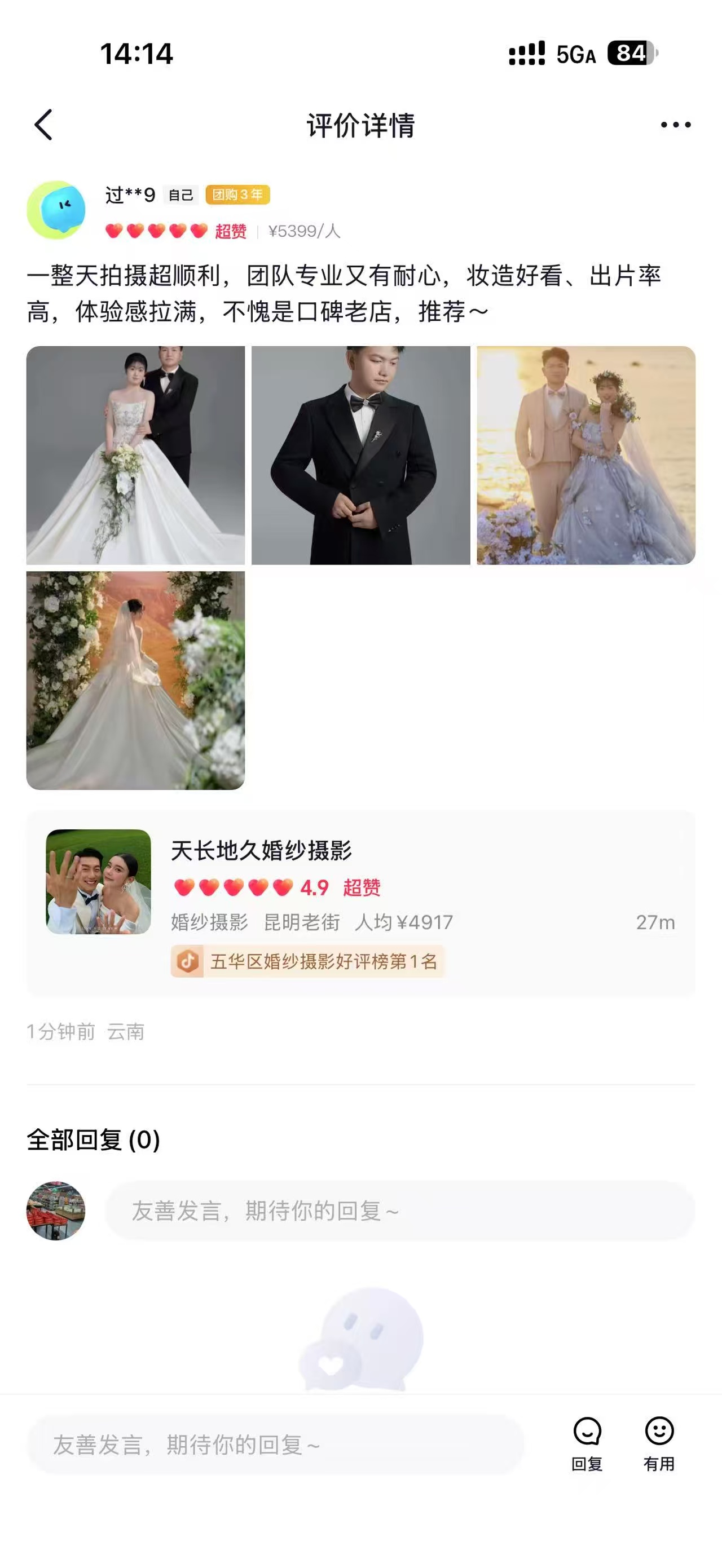Viewport: 722px width, 1568px height.
Task: Open the 五华区婚纱摄影好评榜 ranking tag
Action: [x=307, y=962]
